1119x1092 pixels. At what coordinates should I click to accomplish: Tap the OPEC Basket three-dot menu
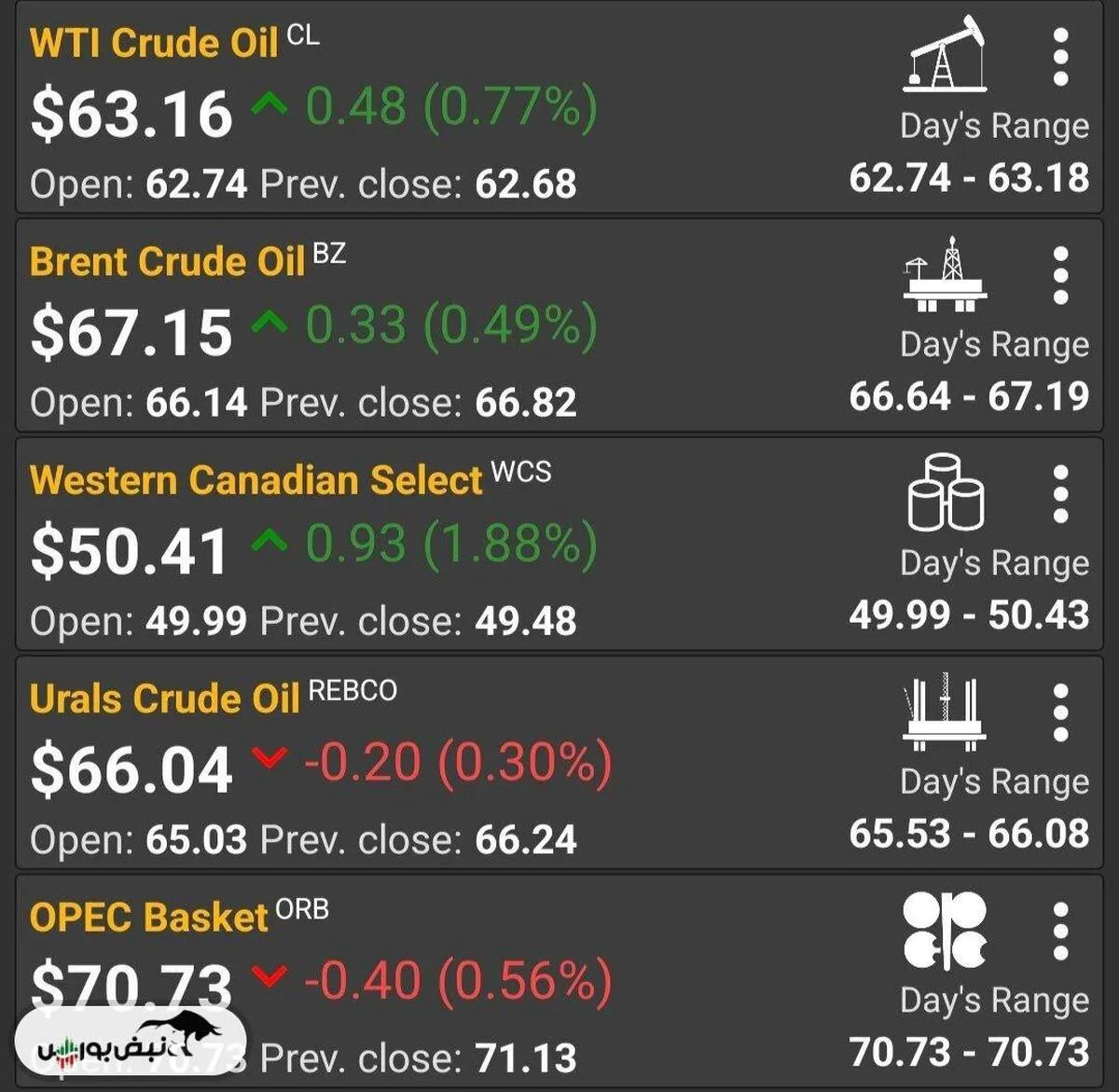pos(1060,931)
